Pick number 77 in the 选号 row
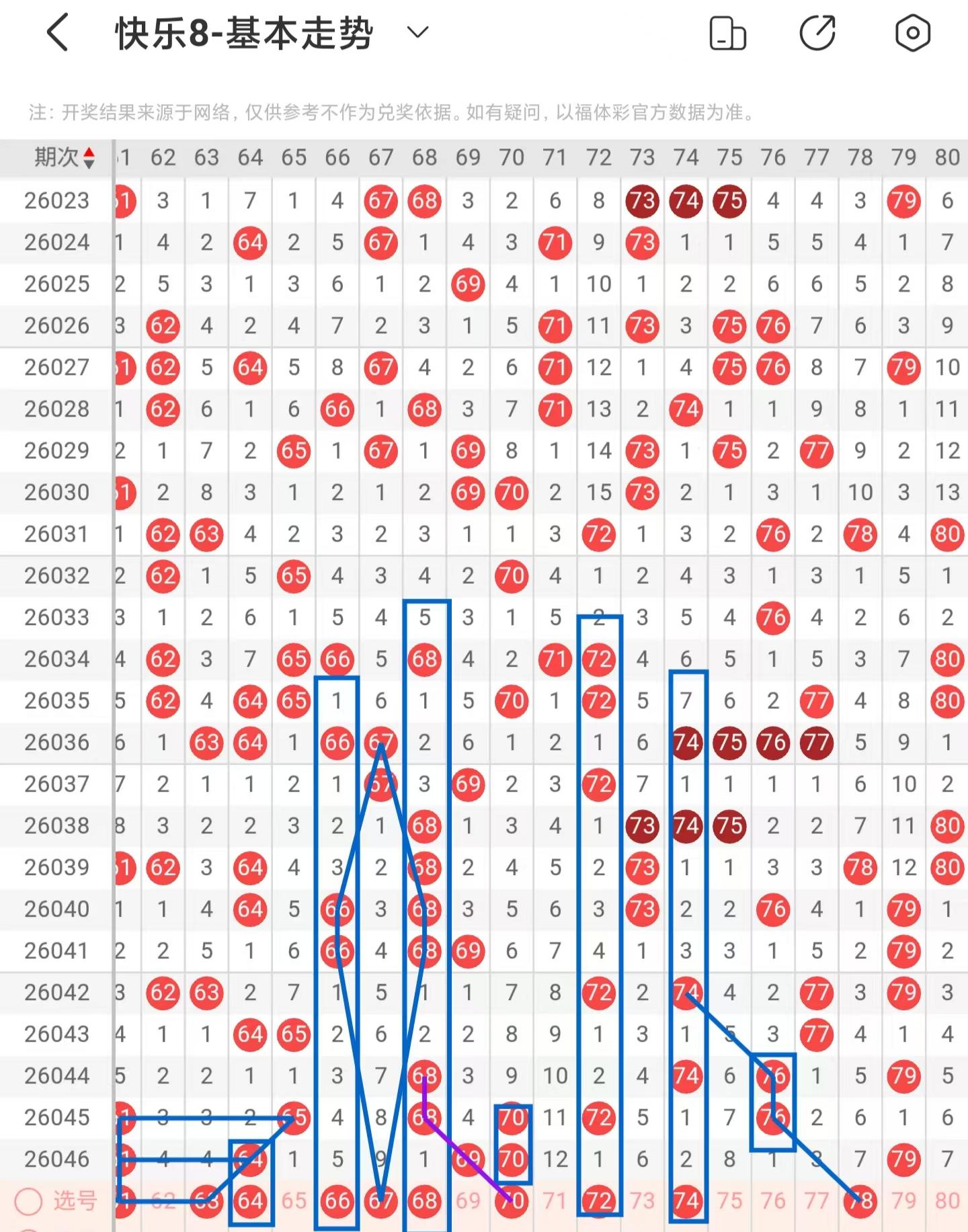The height and width of the screenshot is (1232, 968). point(816,1200)
